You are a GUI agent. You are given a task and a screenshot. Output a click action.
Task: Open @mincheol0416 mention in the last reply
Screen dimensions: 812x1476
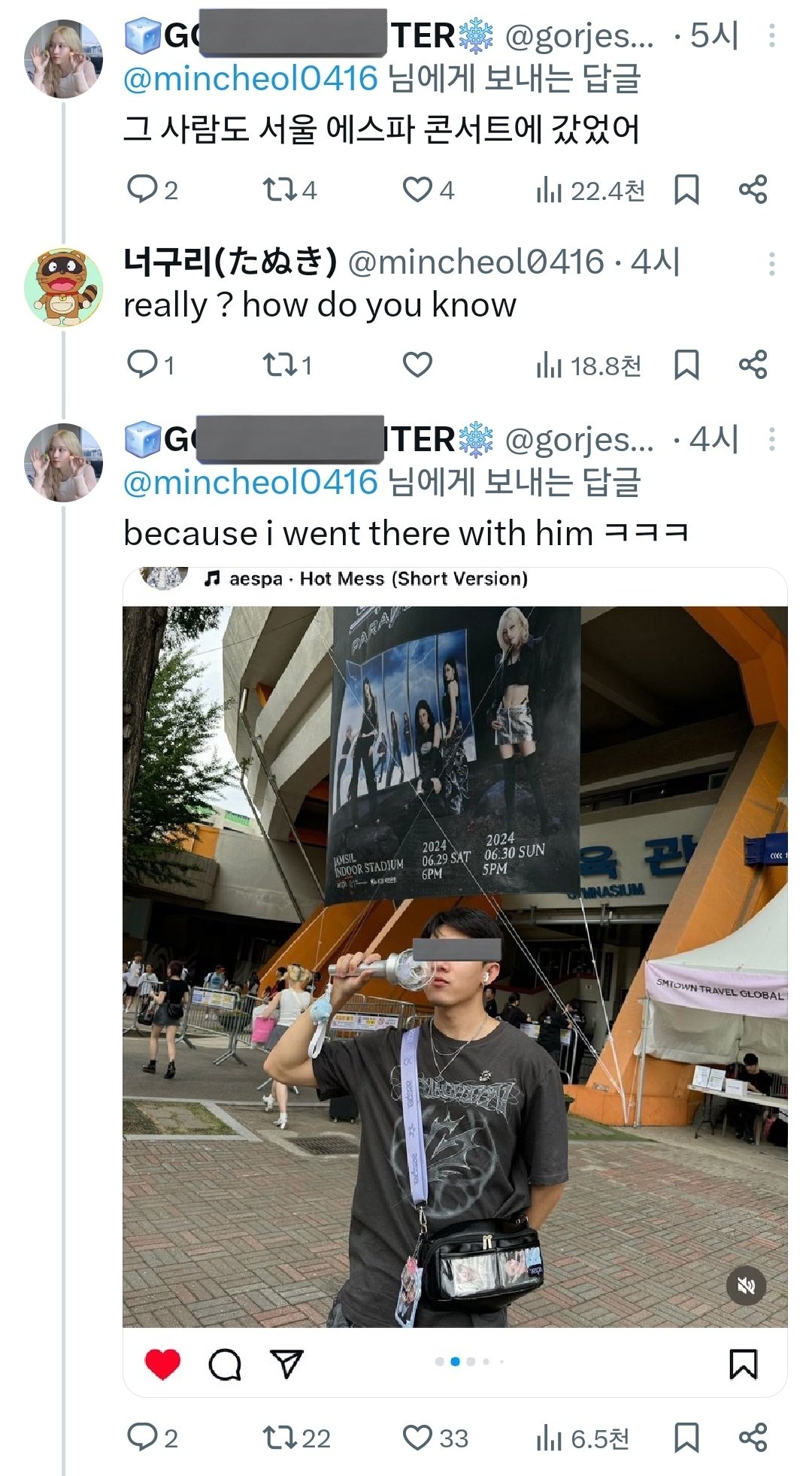click(x=250, y=483)
